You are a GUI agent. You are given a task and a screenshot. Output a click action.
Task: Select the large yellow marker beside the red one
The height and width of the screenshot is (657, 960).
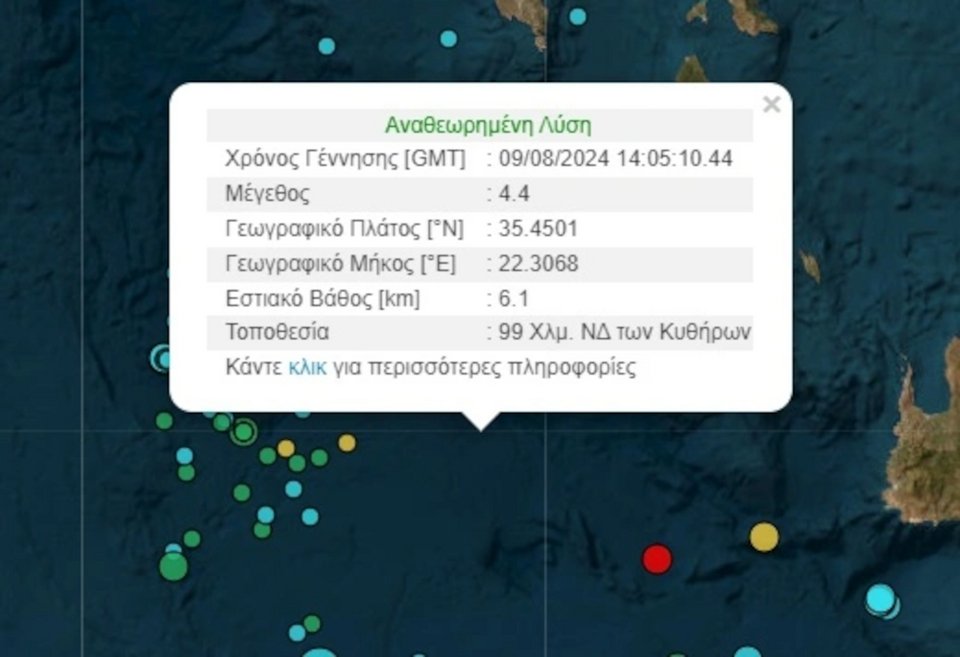point(764,537)
